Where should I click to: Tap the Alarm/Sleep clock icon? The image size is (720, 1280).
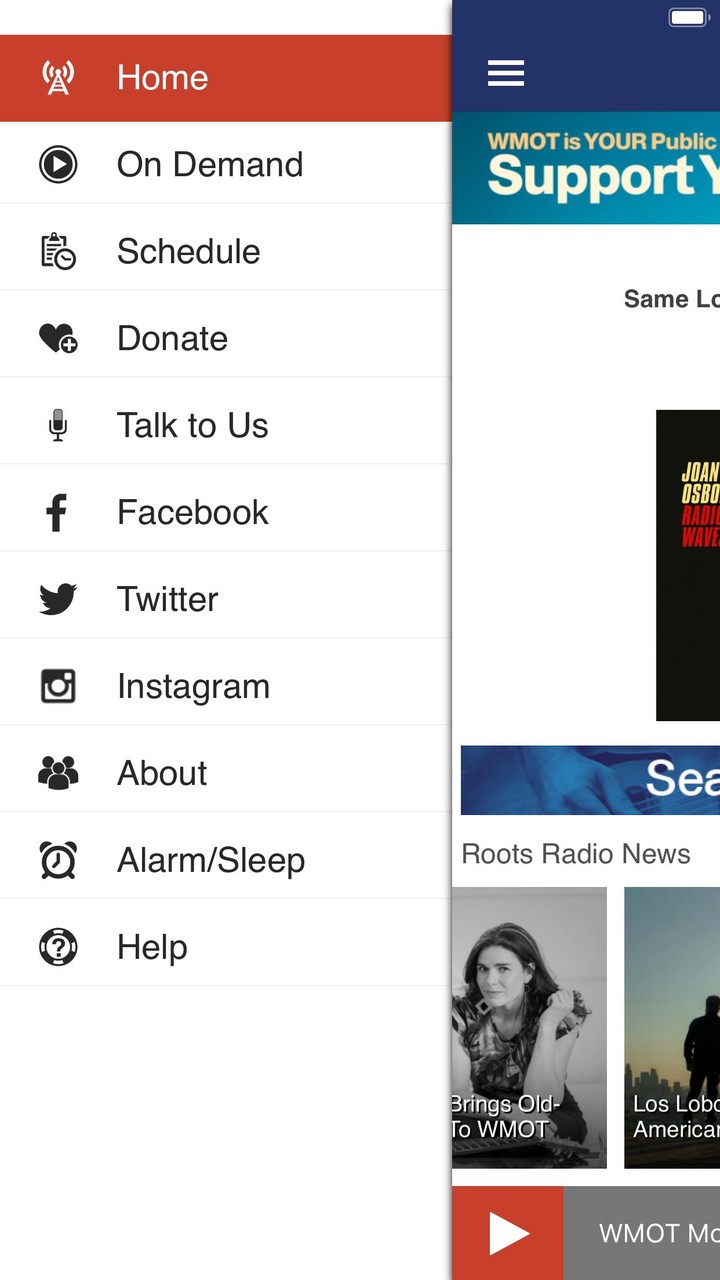click(59, 859)
